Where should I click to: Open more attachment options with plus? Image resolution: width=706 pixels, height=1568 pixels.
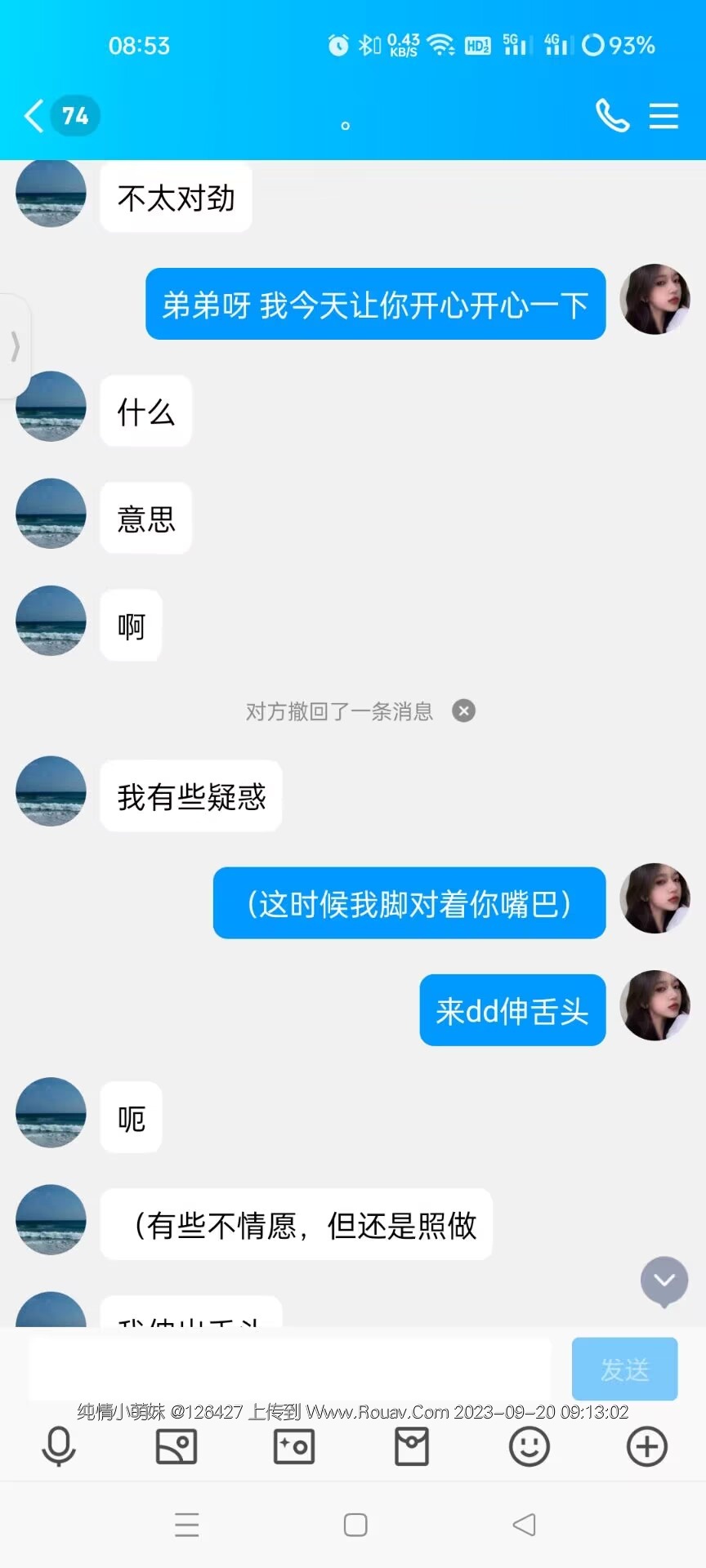pyautogui.click(x=647, y=1447)
